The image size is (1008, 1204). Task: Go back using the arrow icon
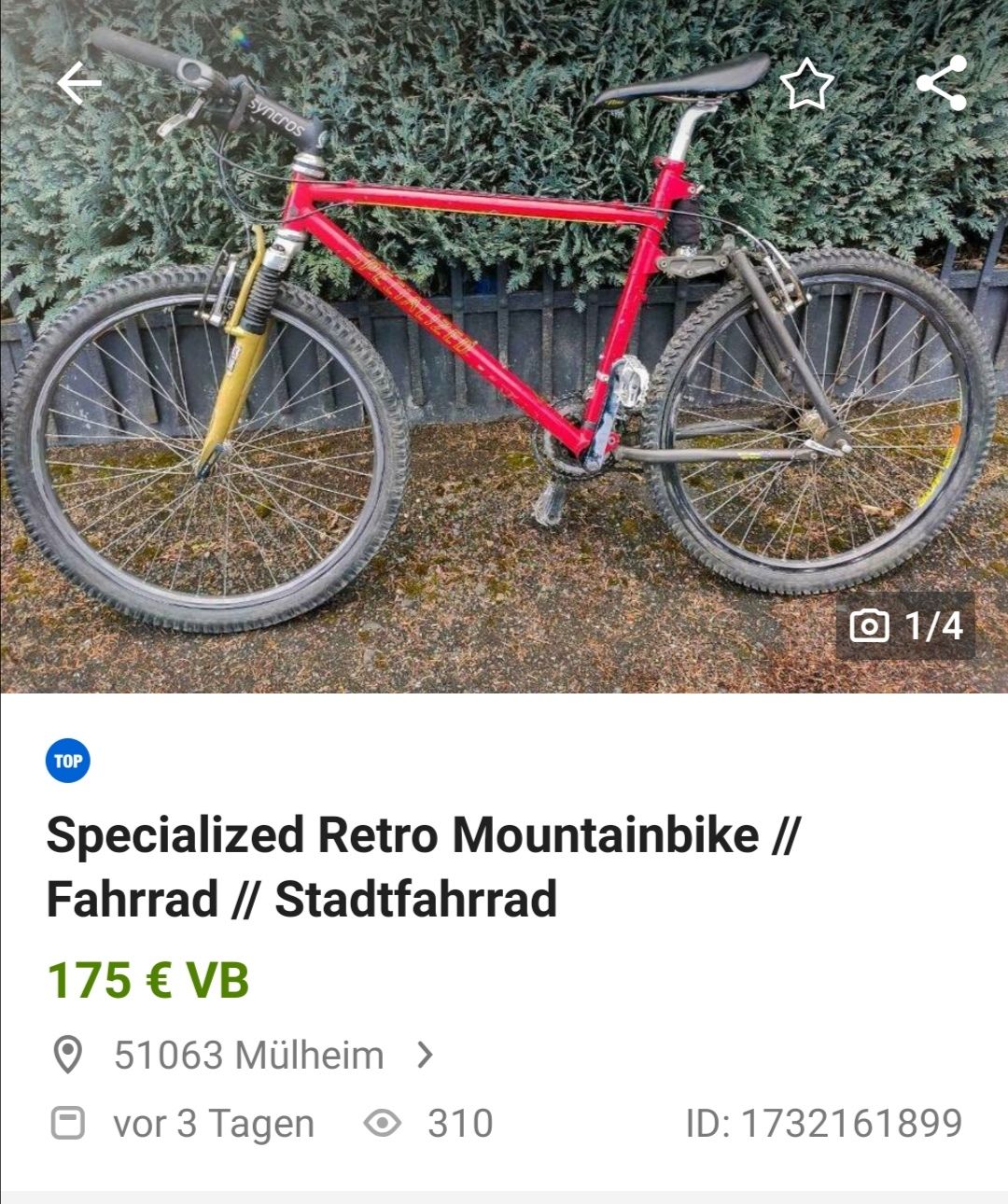78,84
